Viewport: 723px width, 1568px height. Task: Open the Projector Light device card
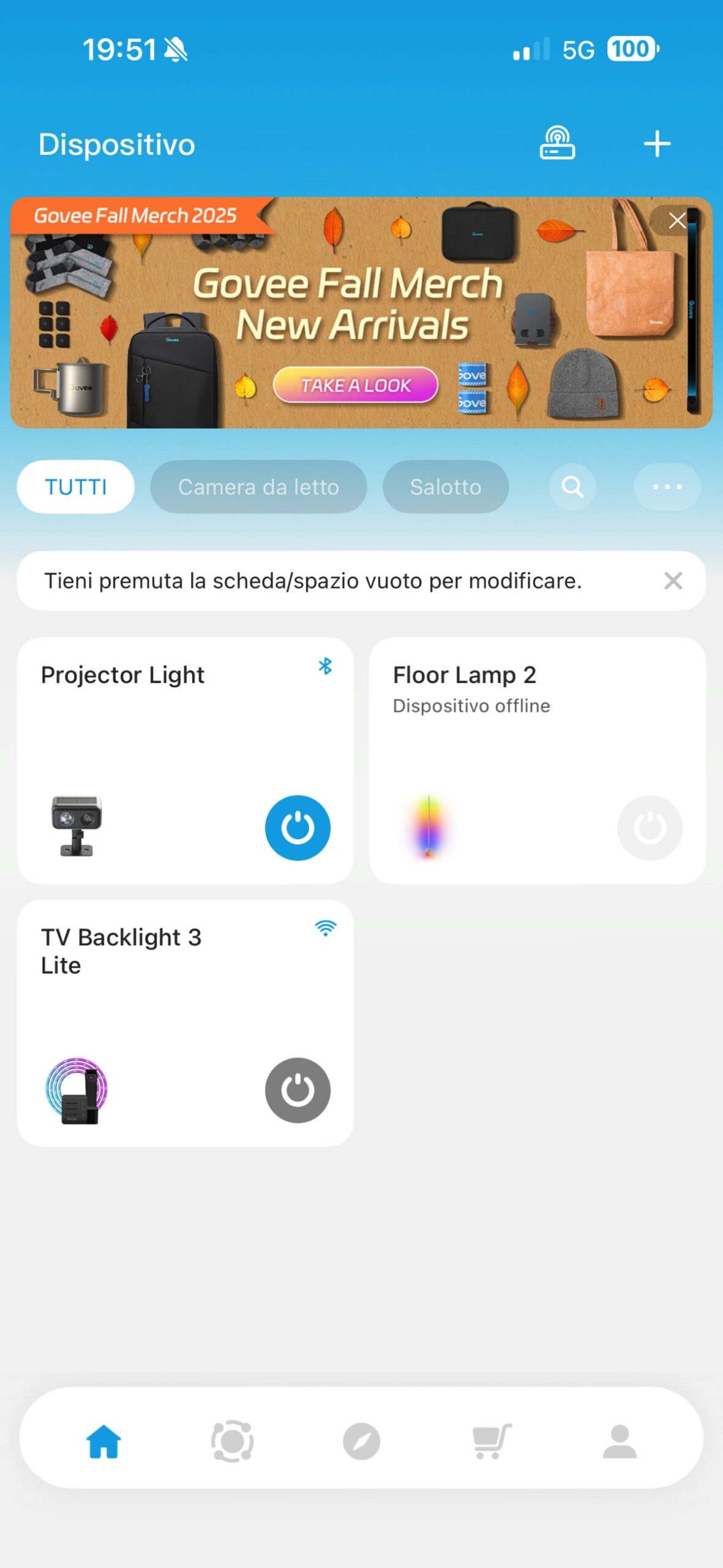tap(153, 735)
